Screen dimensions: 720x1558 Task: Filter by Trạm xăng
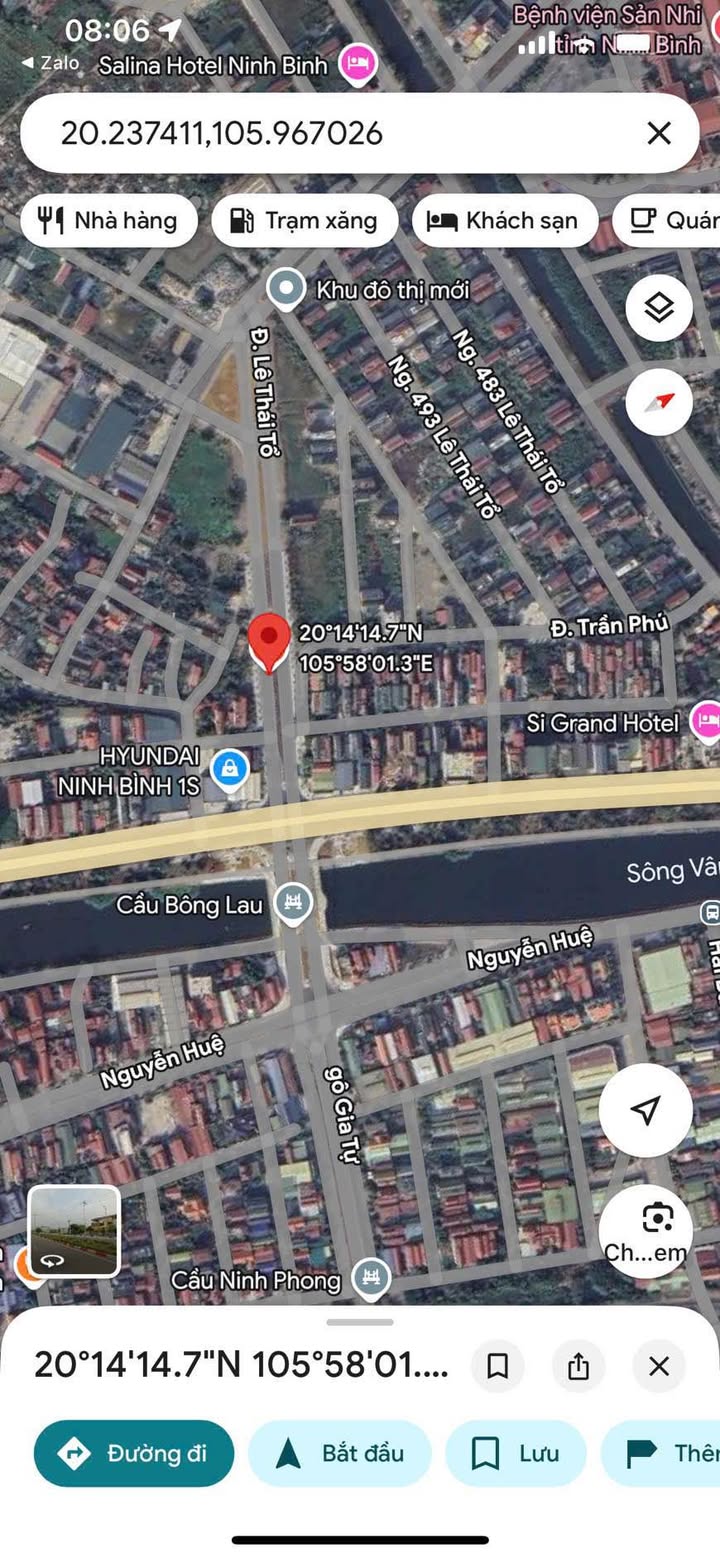click(x=305, y=221)
